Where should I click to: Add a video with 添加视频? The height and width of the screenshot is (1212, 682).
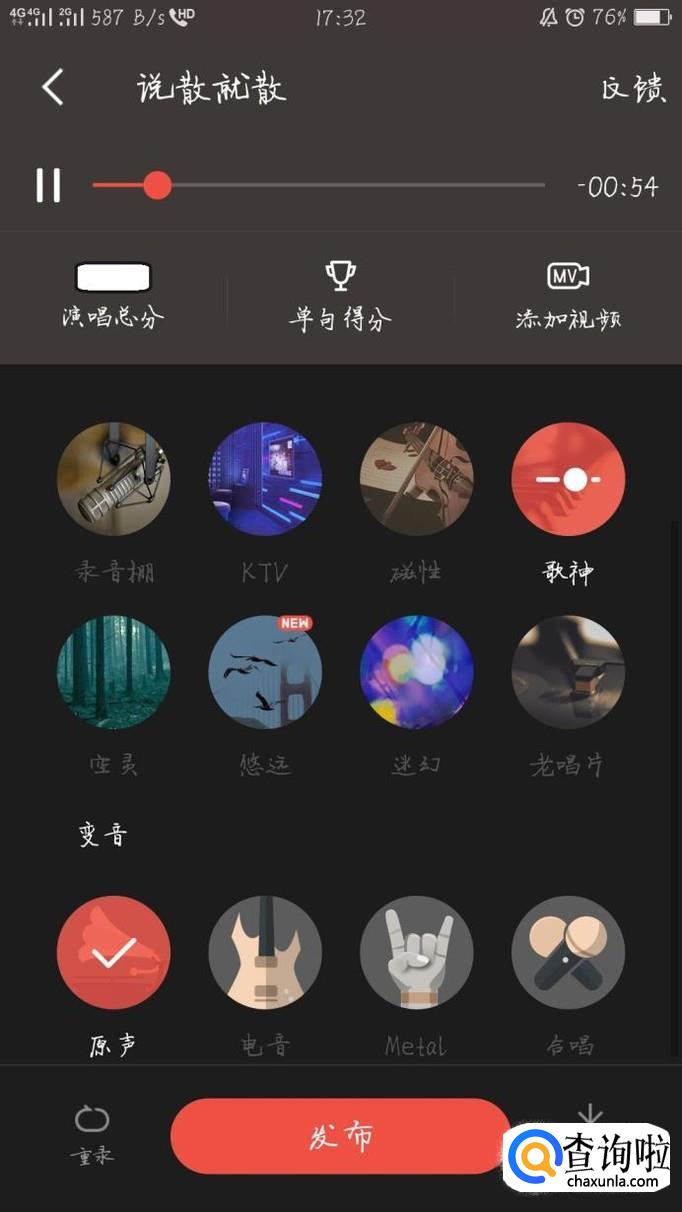point(567,295)
